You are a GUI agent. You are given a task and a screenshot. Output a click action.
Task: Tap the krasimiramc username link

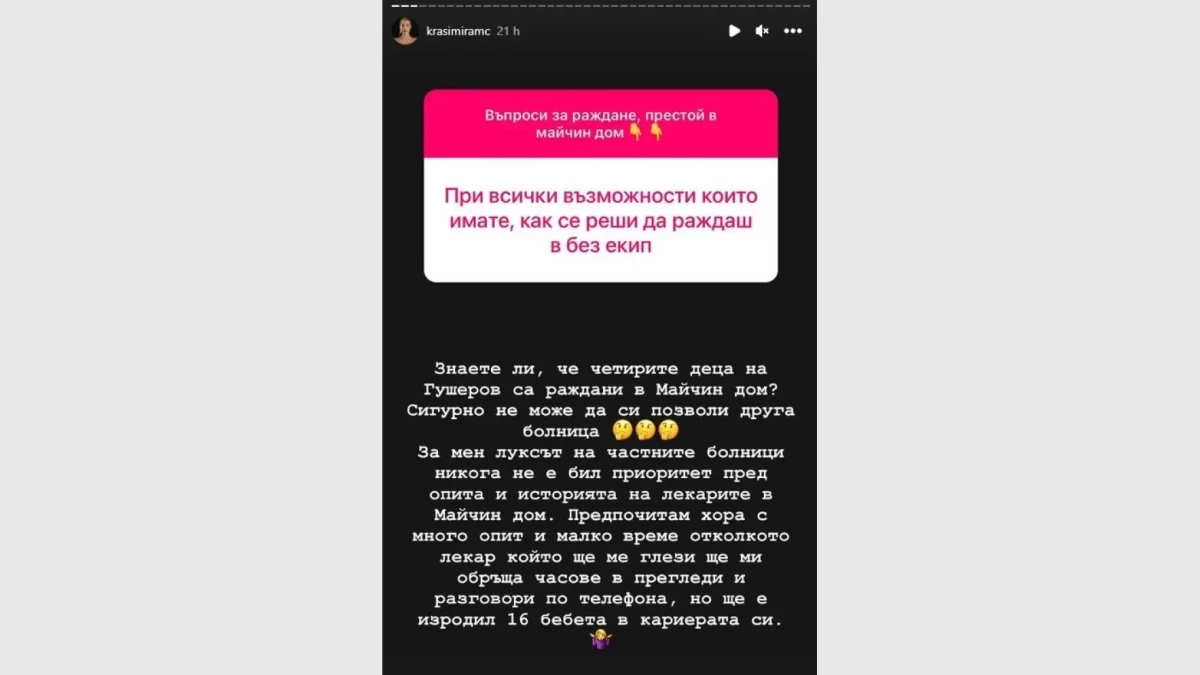click(x=458, y=31)
